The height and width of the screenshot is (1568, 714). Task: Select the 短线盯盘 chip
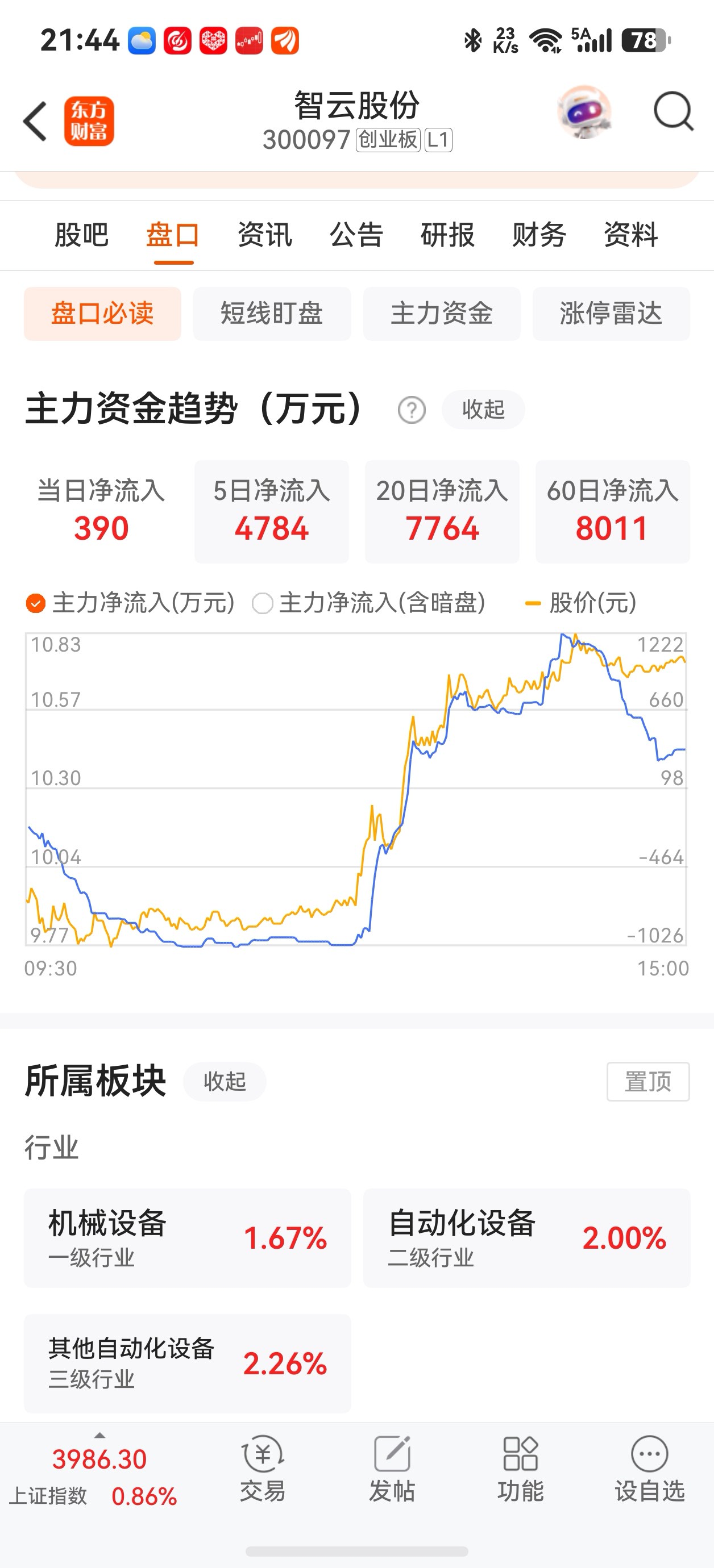click(272, 314)
